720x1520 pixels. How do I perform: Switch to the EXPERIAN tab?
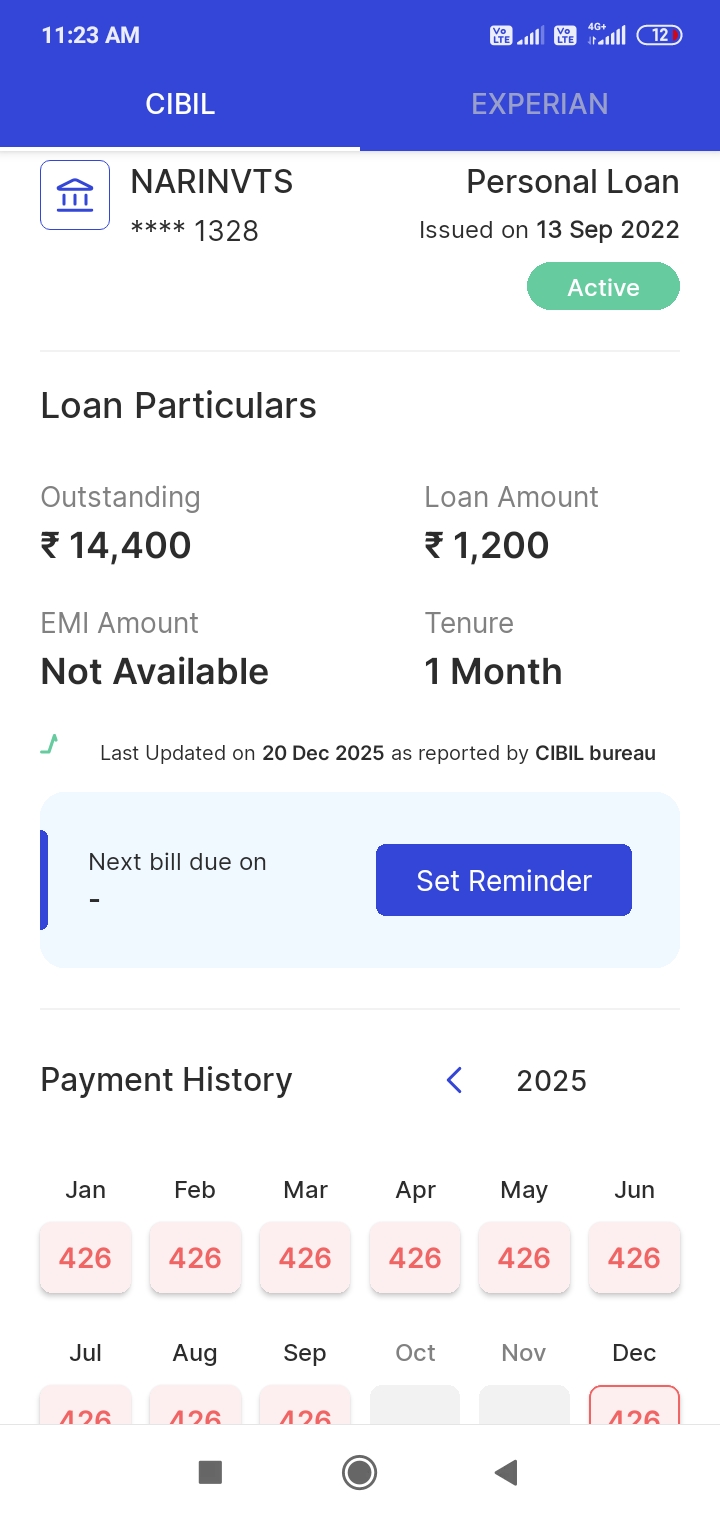(540, 104)
